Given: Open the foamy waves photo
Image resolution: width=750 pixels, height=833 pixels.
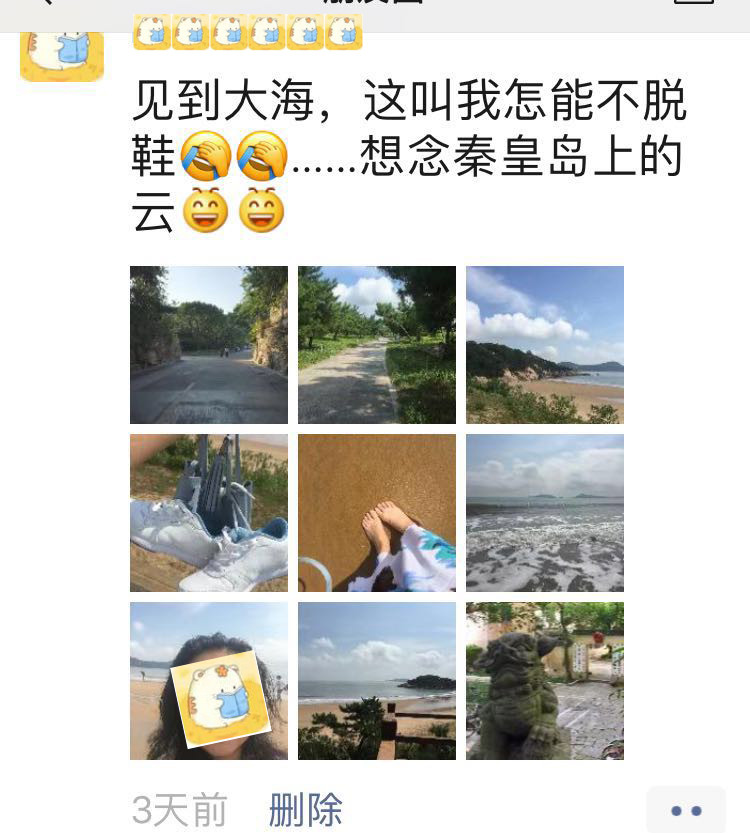Looking at the screenshot, I should pyautogui.click(x=545, y=513).
